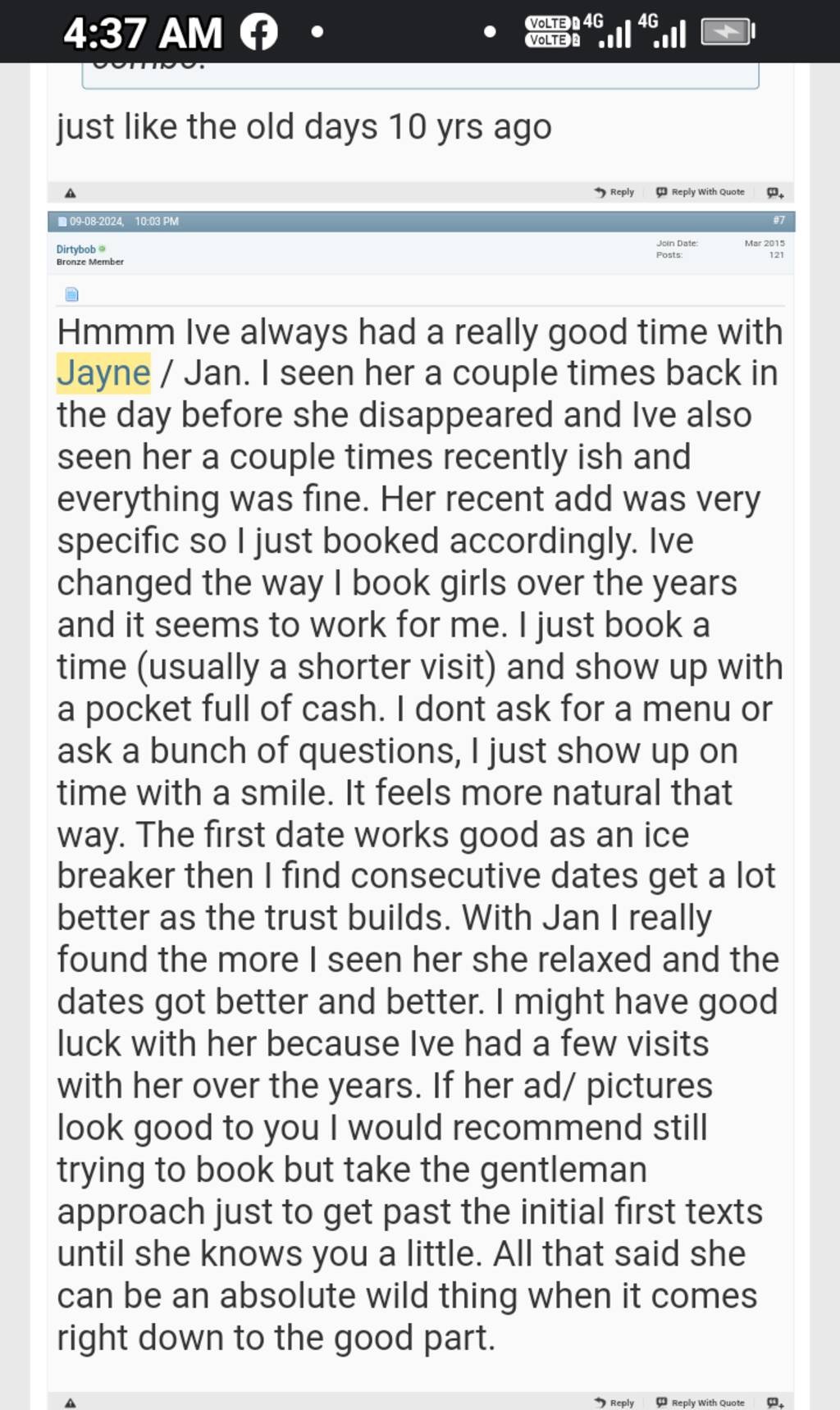Viewport: 840px width, 1410px height.
Task: Multi-quote the "old days 10 yrs ago" post
Action: 775,193
